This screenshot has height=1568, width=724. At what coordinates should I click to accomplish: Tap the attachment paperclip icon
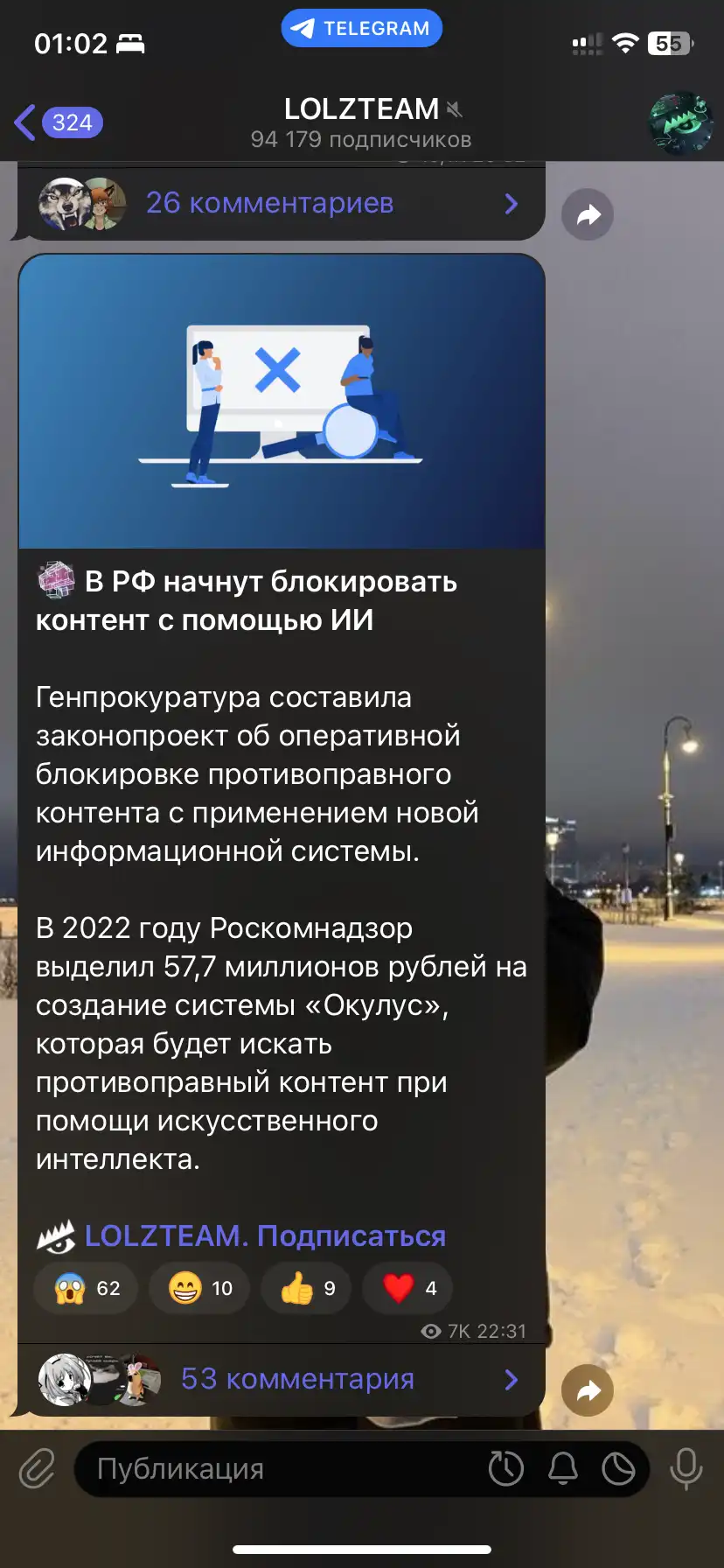(x=37, y=1469)
